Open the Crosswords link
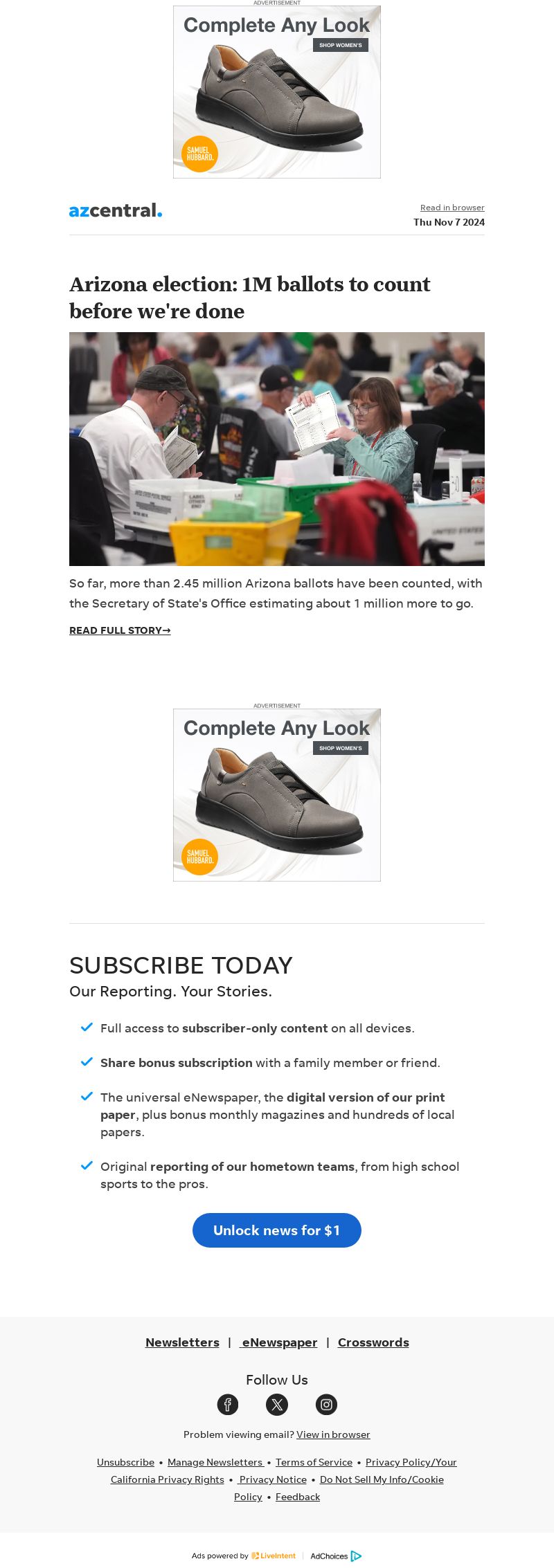This screenshot has width=554, height=1568. (373, 1342)
